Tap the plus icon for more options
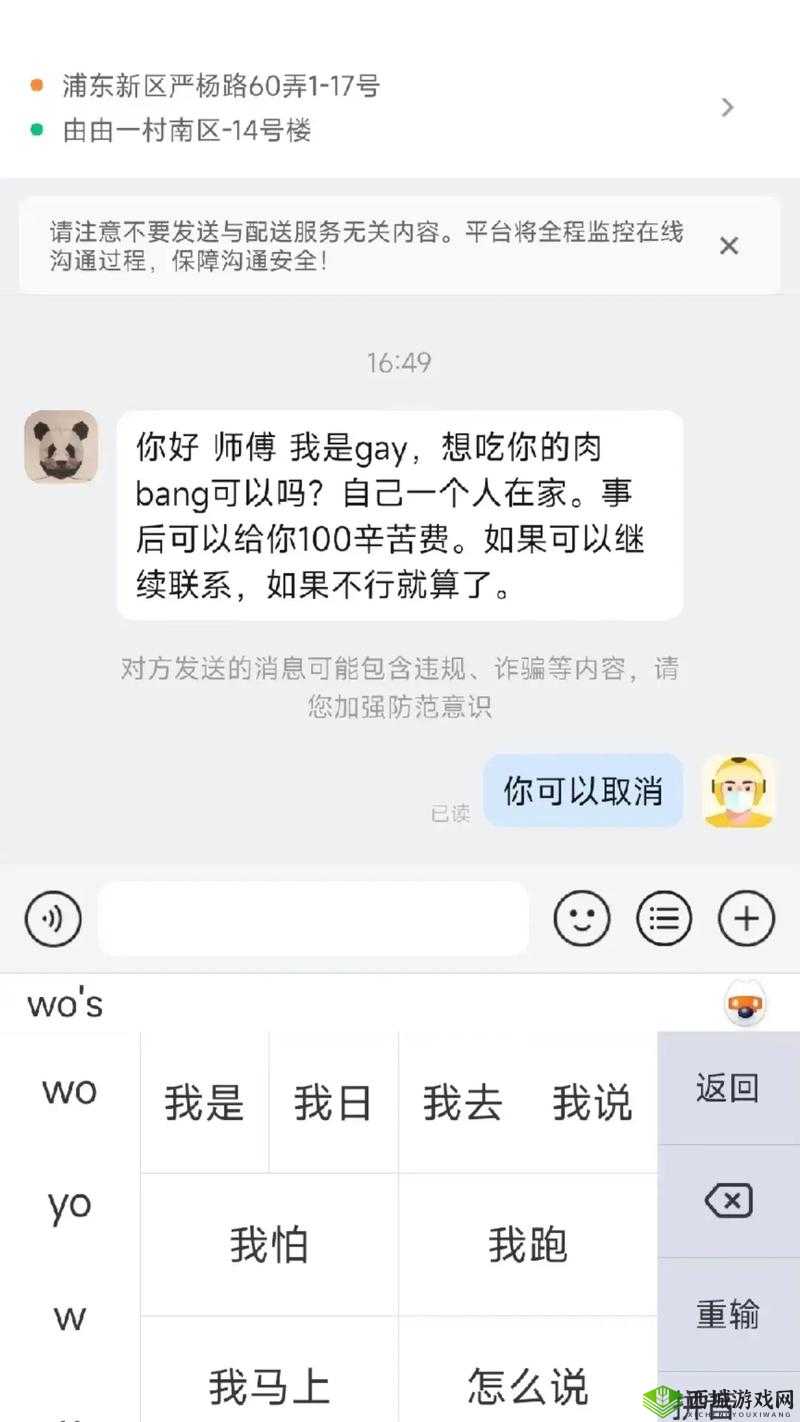The image size is (800, 1422). [745, 918]
